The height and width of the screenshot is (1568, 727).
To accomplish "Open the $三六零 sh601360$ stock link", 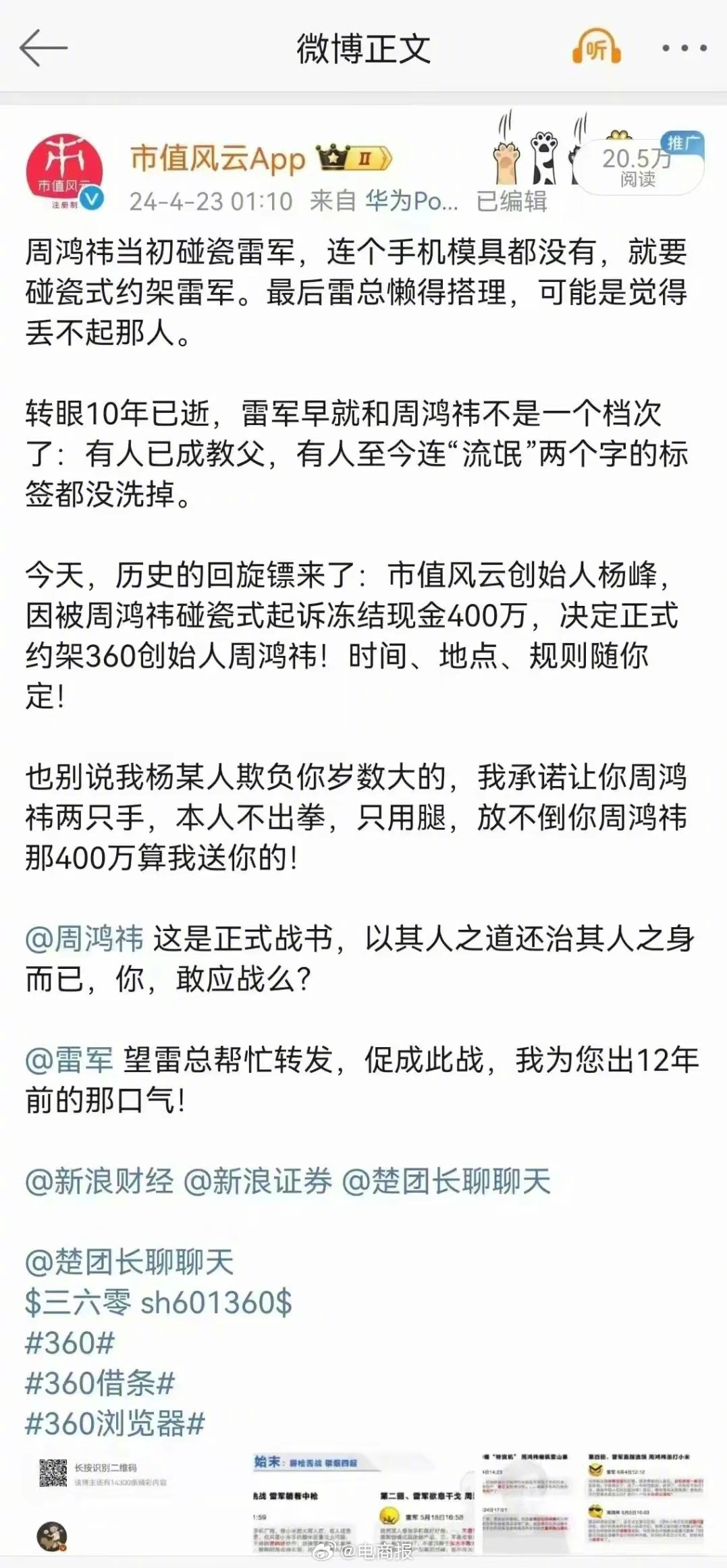I will [159, 1302].
